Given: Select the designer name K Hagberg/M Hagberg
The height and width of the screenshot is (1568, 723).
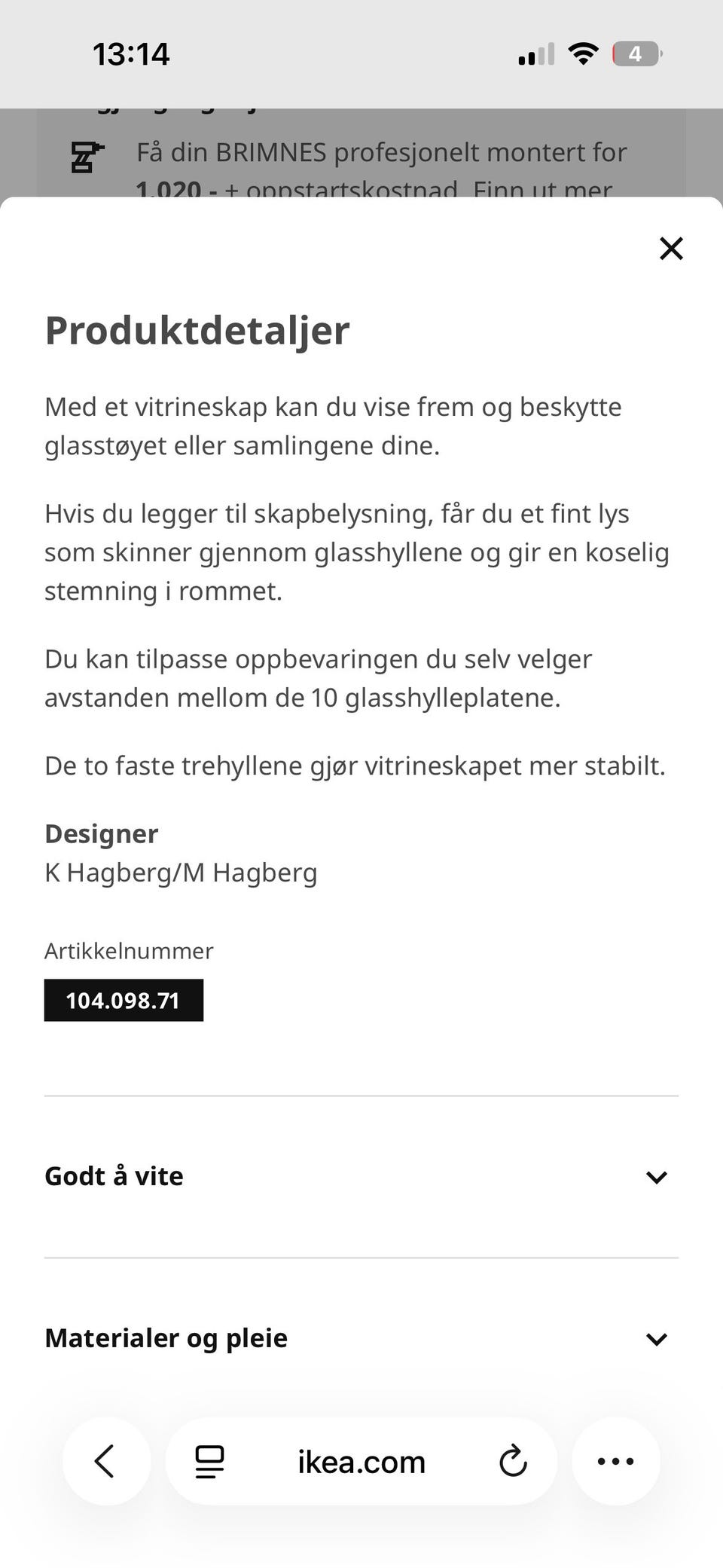Looking at the screenshot, I should (x=181, y=873).
